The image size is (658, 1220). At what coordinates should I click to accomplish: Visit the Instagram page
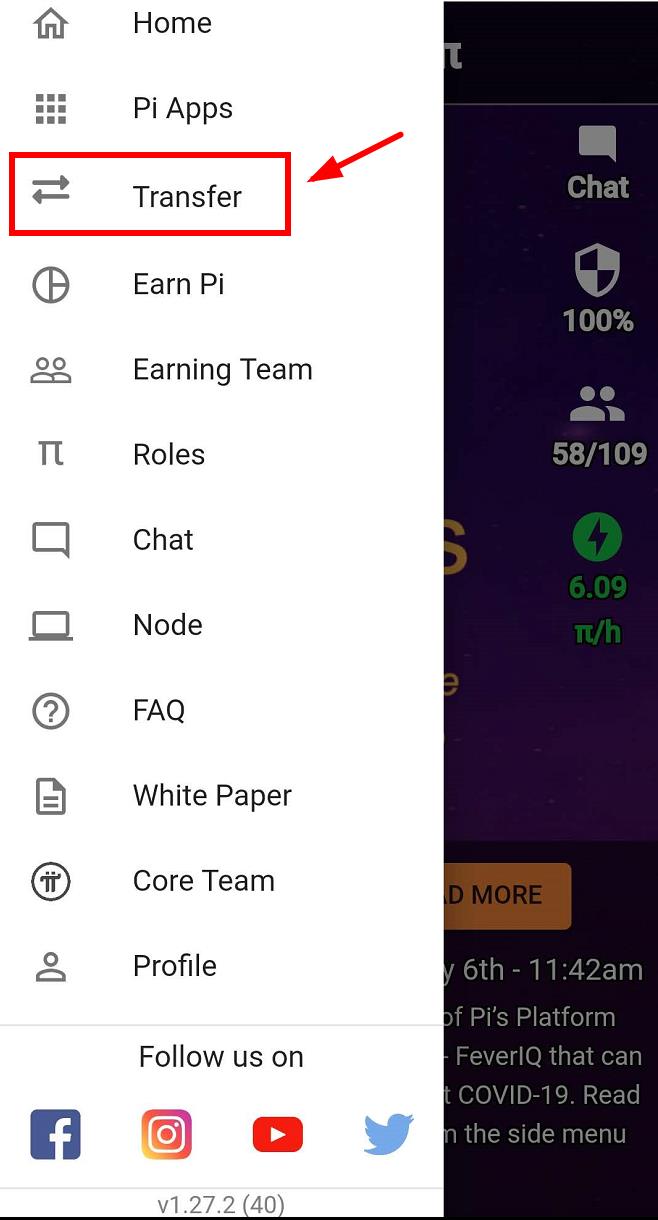click(167, 1134)
